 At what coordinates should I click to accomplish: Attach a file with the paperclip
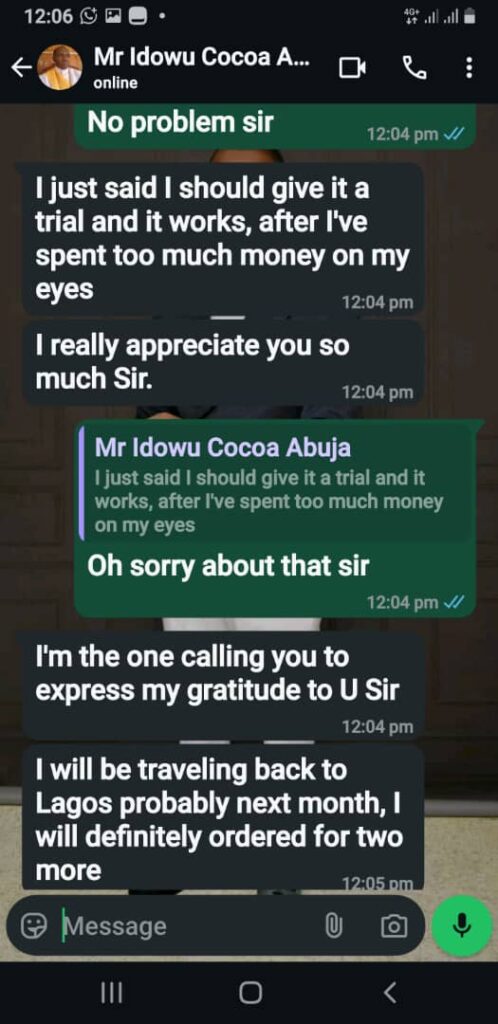tap(334, 925)
